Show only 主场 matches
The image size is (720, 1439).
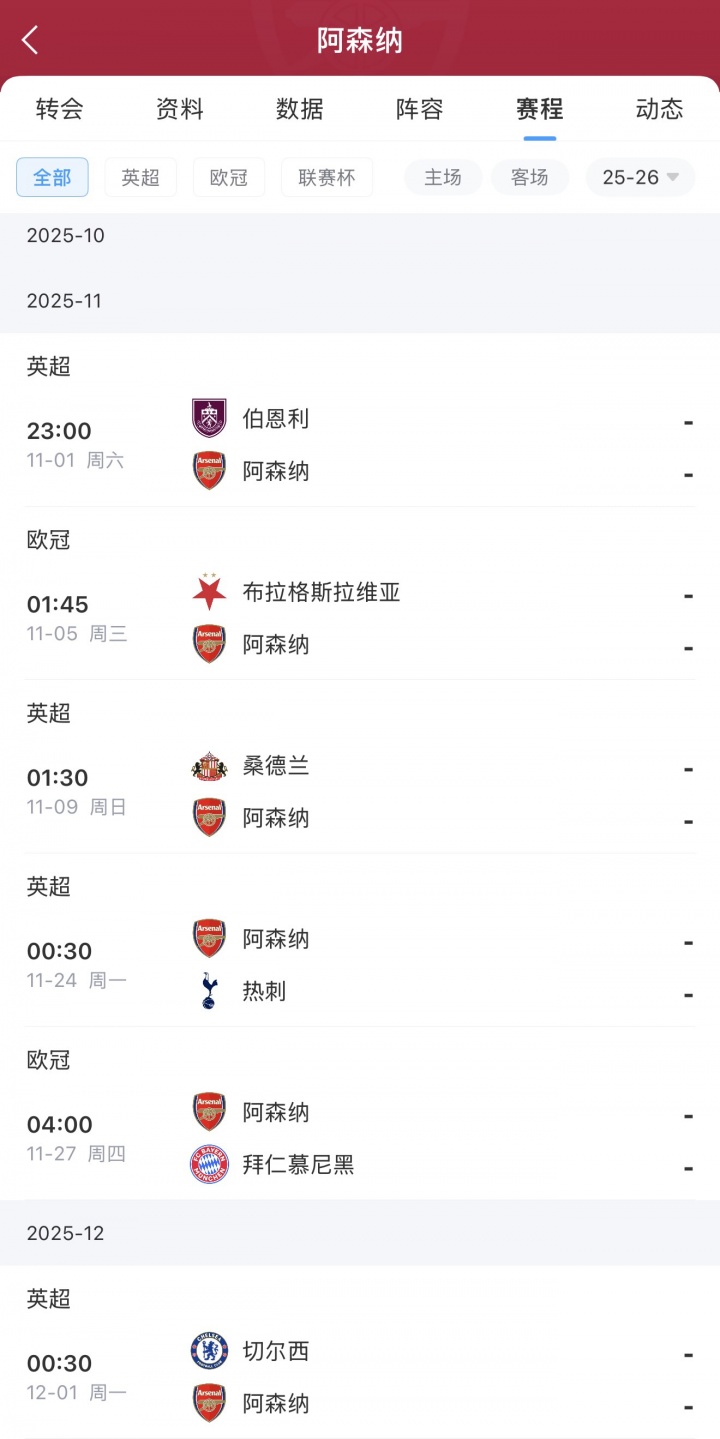443,177
